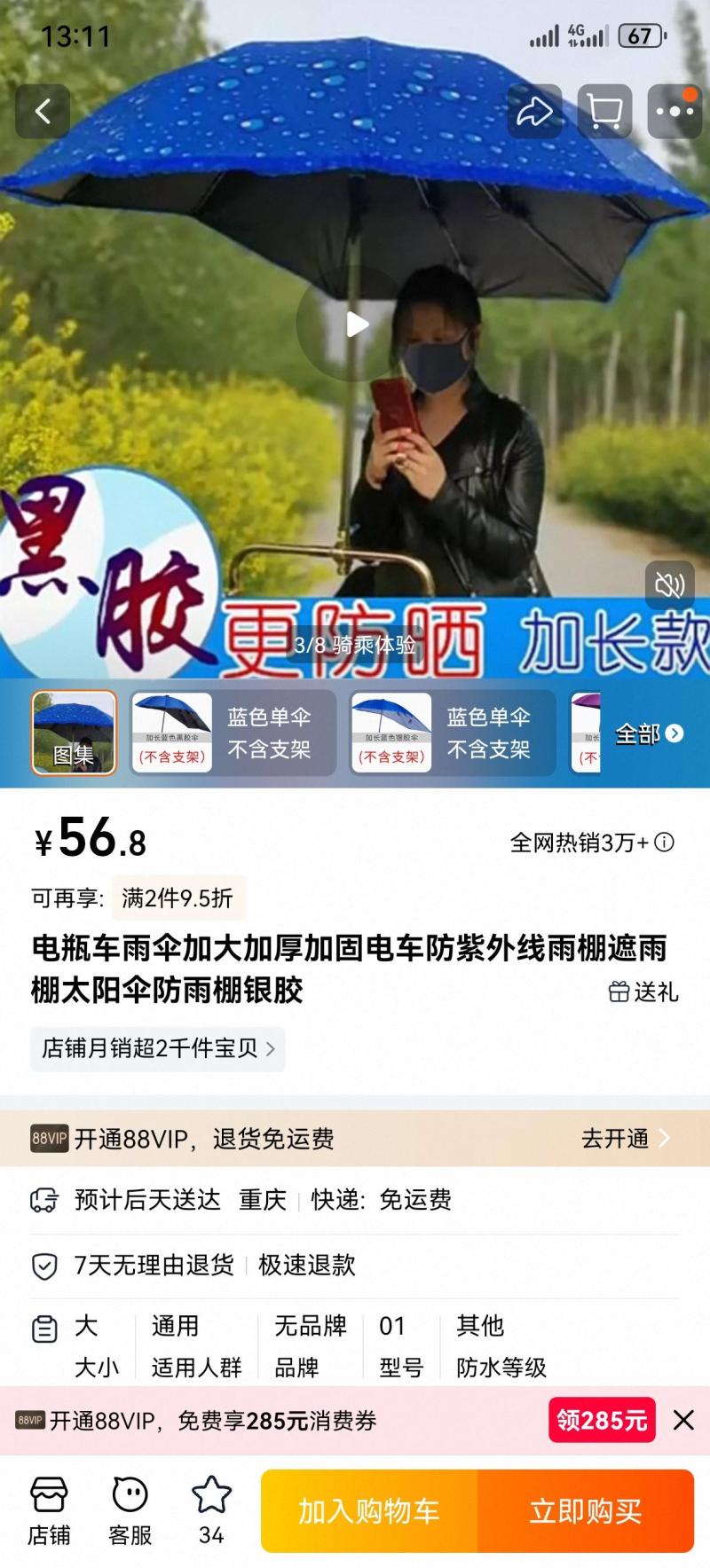Tap 加入购物车 to add to cart
Image resolution: width=710 pixels, height=1568 pixels.
pos(369,1511)
